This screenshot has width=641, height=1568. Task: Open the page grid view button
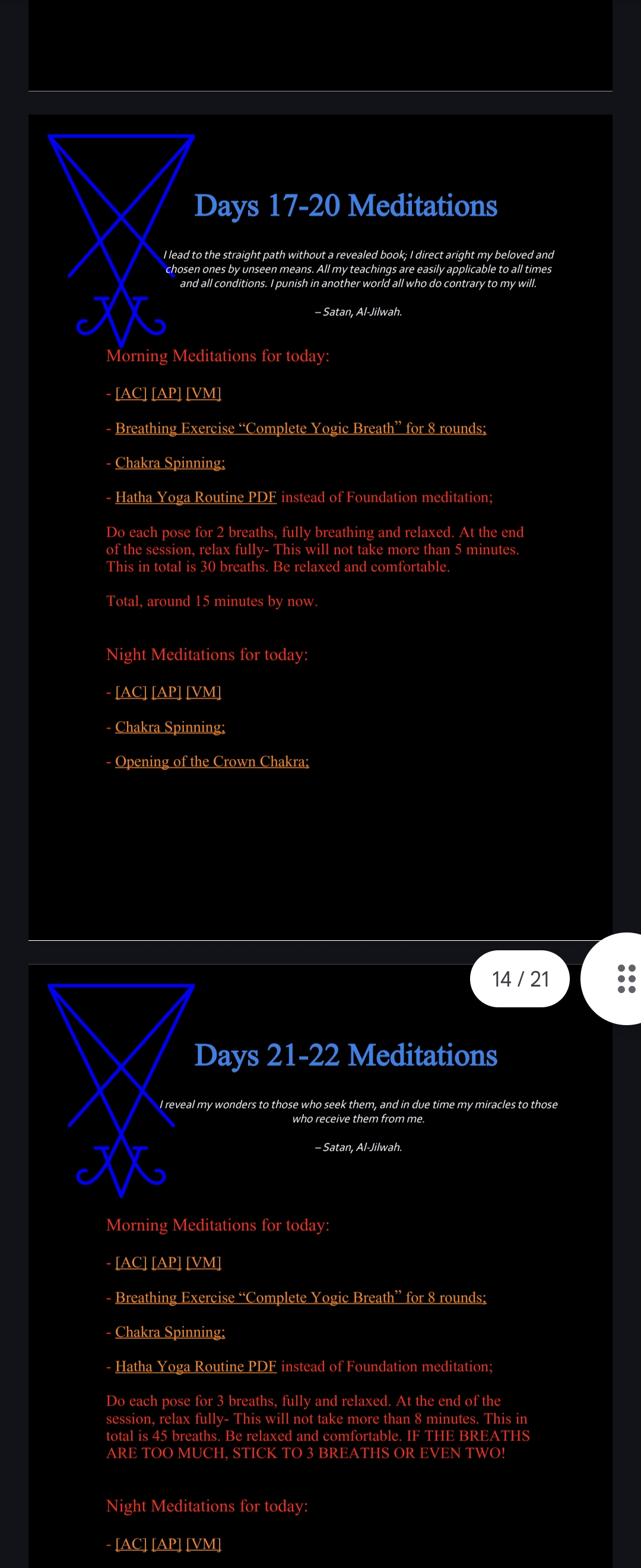point(626,979)
